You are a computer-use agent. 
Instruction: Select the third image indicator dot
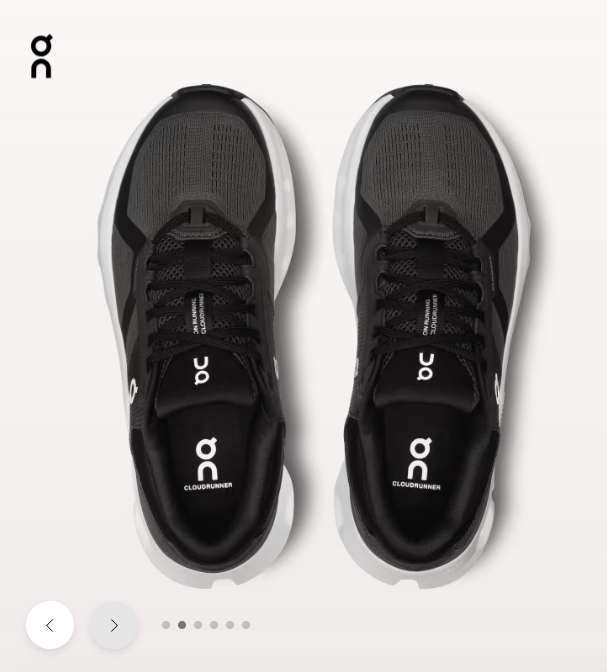pyautogui.click(x=198, y=625)
